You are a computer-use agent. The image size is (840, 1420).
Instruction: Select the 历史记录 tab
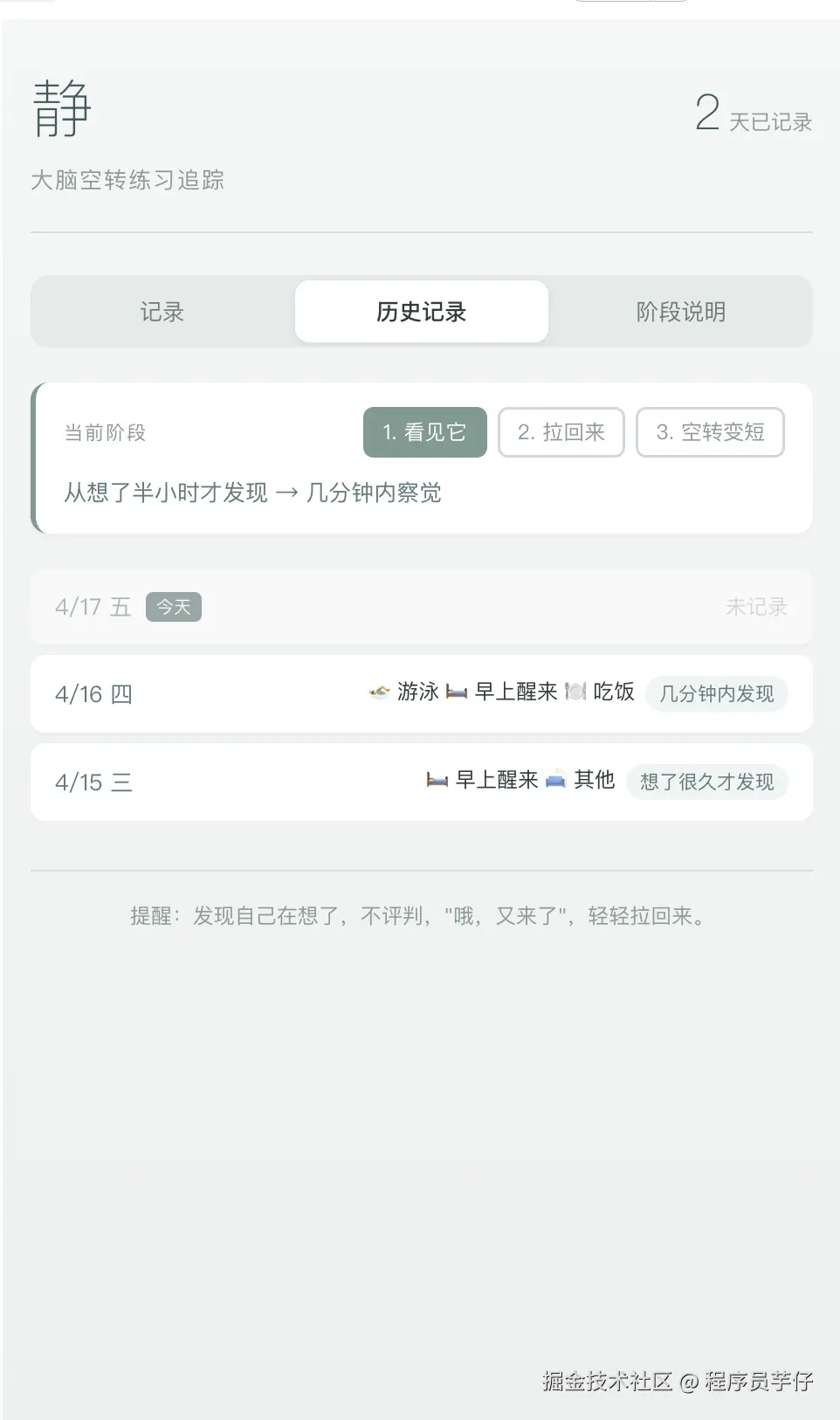pos(421,312)
